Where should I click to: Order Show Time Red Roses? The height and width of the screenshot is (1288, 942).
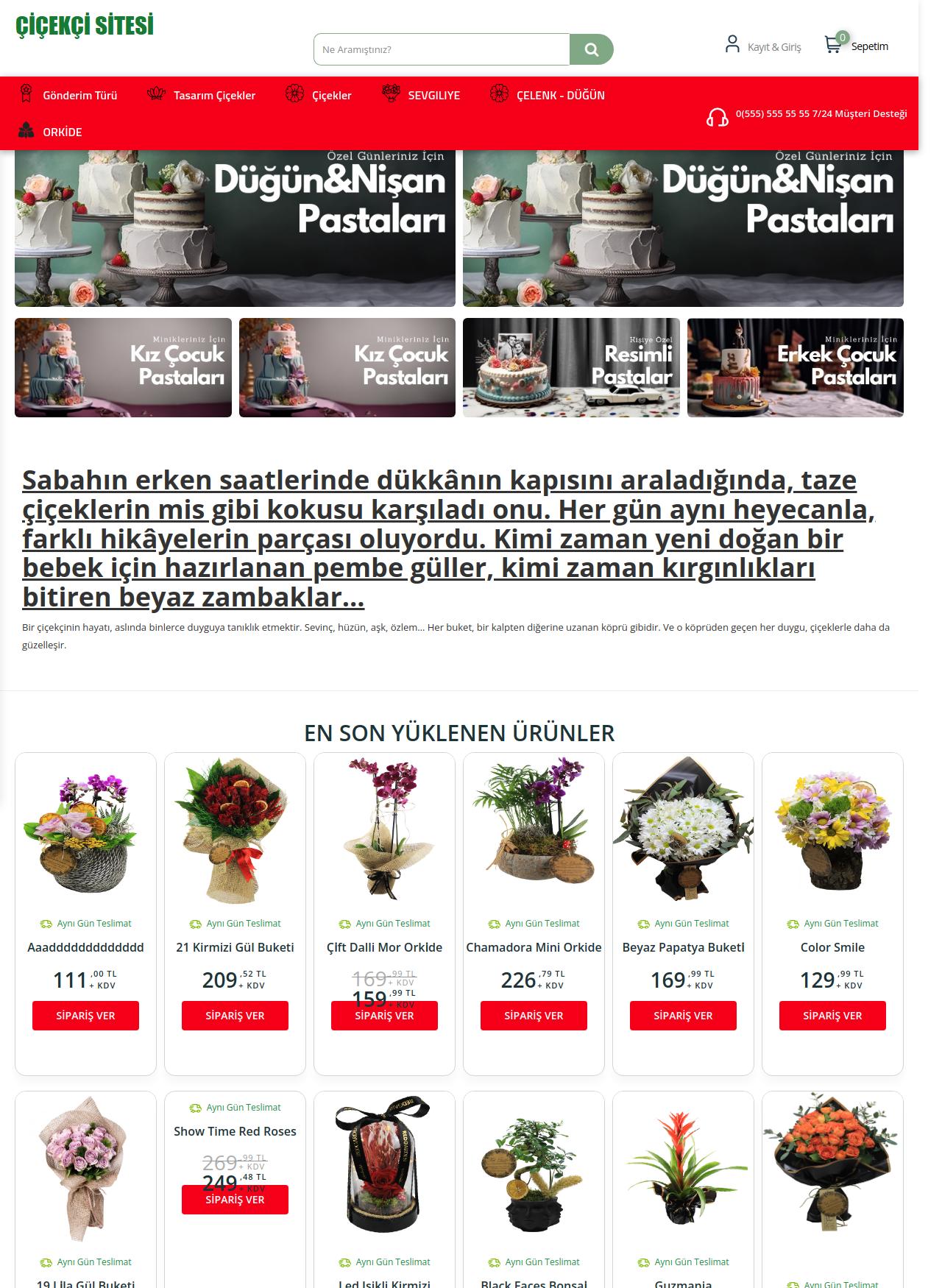[x=235, y=1200]
